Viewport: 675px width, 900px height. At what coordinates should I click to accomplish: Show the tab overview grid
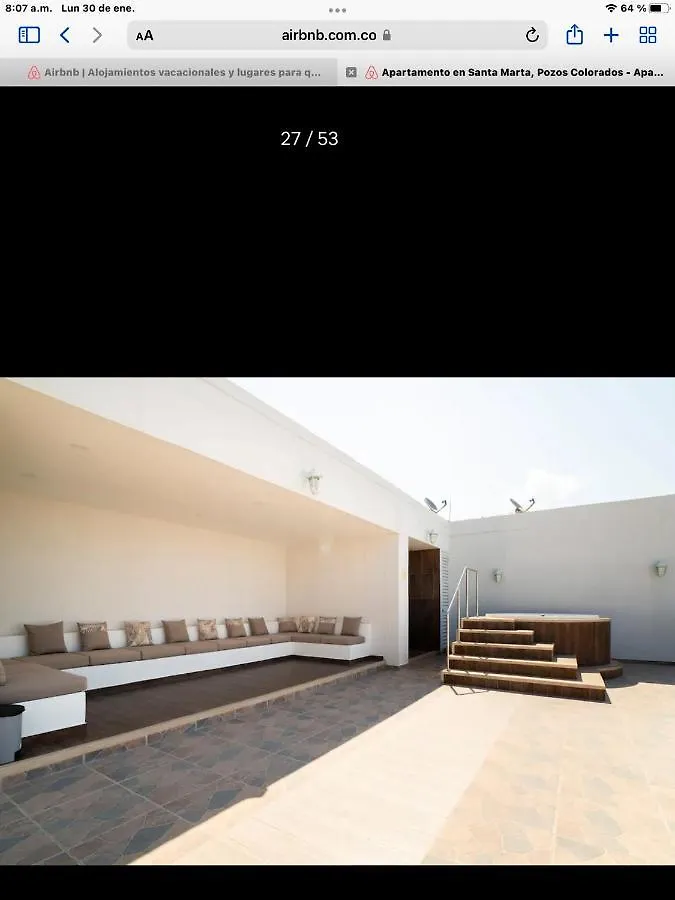(648, 35)
